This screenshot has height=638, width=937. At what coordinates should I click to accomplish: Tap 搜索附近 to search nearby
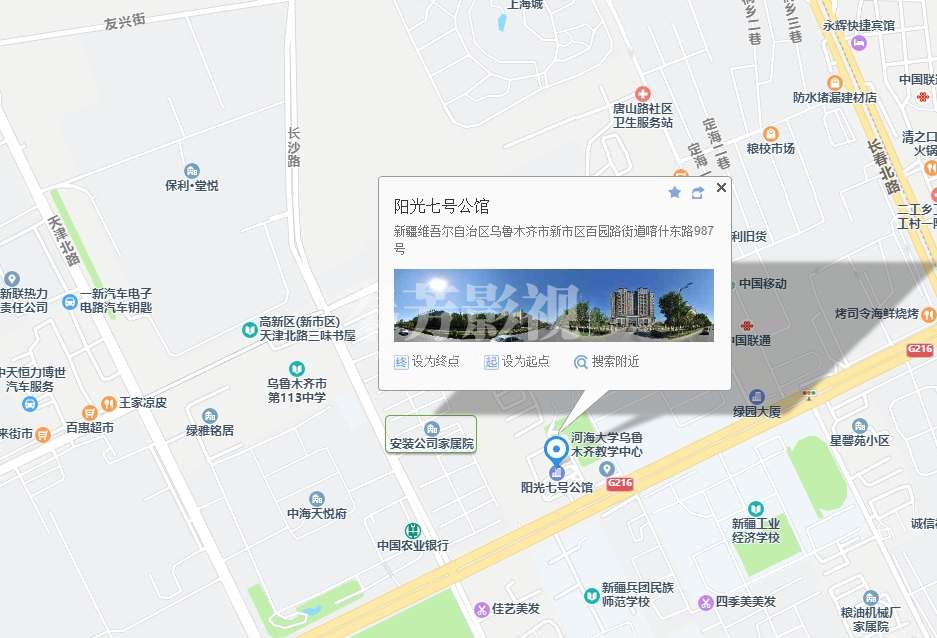point(606,361)
